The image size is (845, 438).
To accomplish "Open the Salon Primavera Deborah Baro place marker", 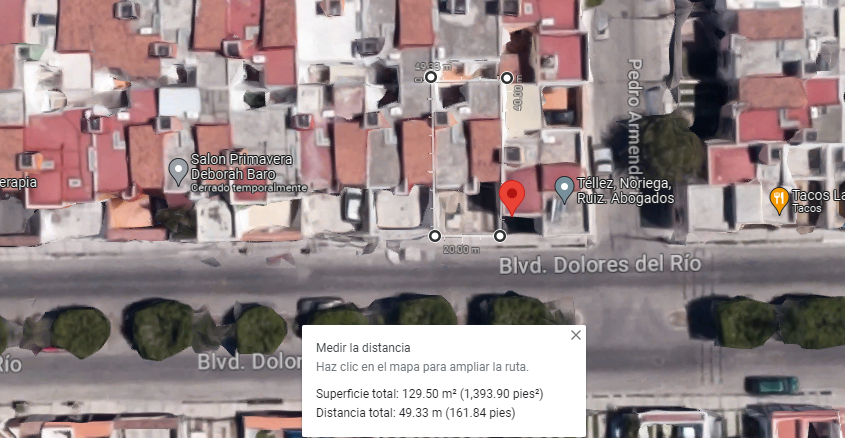I will point(178,171).
